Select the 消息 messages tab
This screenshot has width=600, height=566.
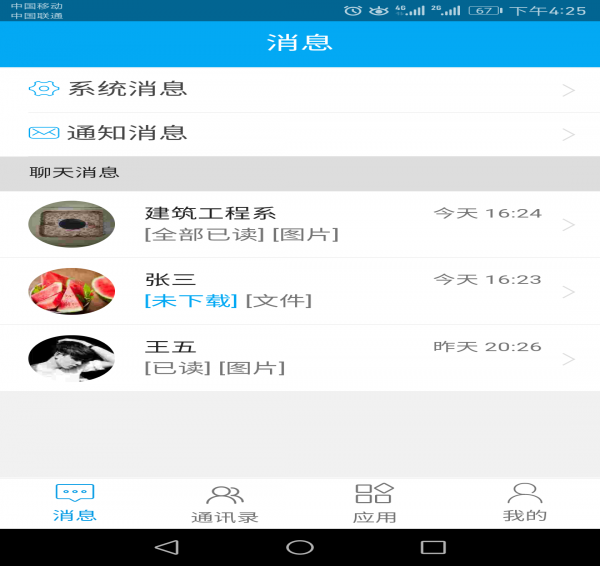tap(75, 504)
